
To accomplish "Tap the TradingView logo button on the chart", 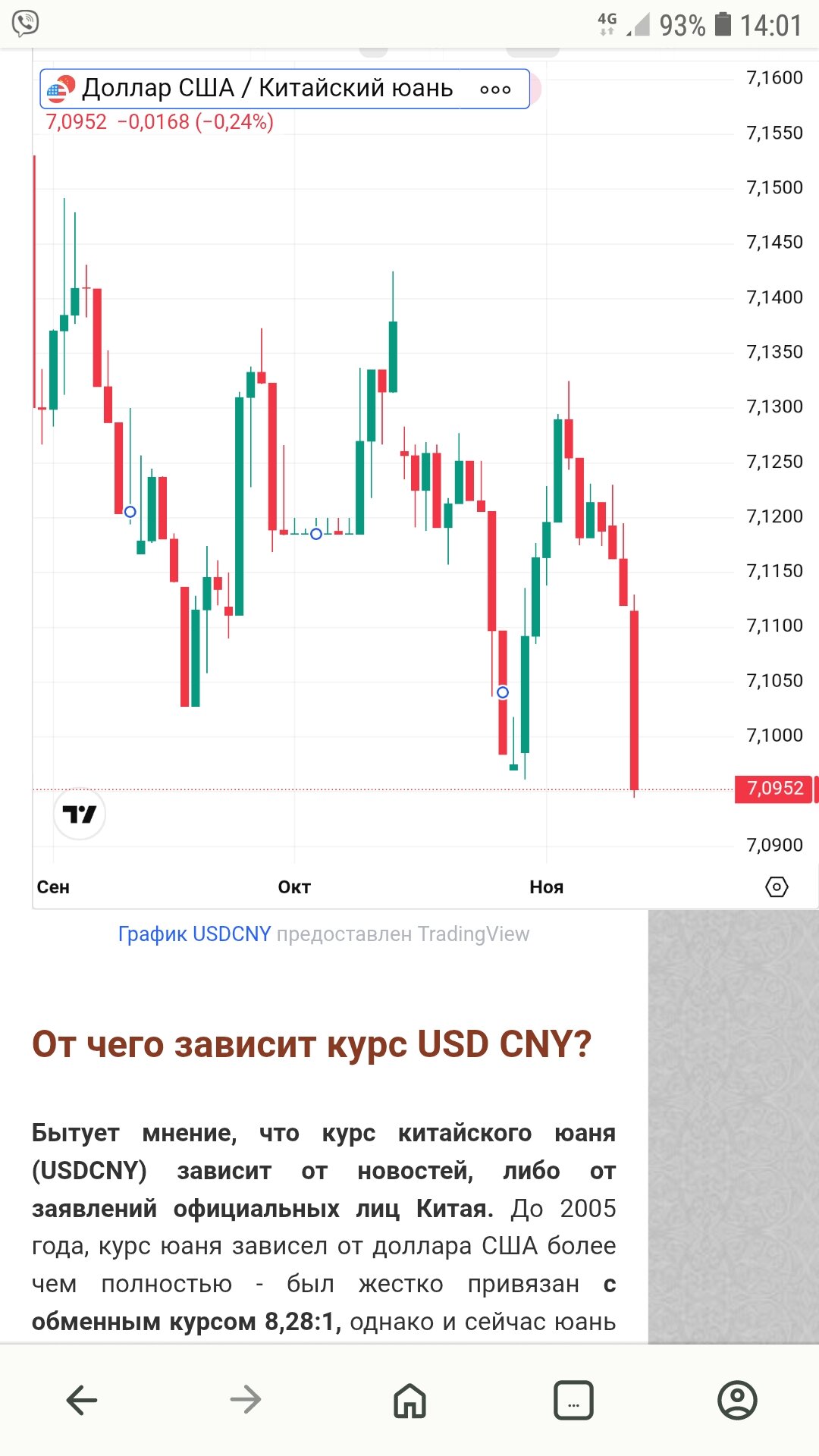I will [x=80, y=814].
